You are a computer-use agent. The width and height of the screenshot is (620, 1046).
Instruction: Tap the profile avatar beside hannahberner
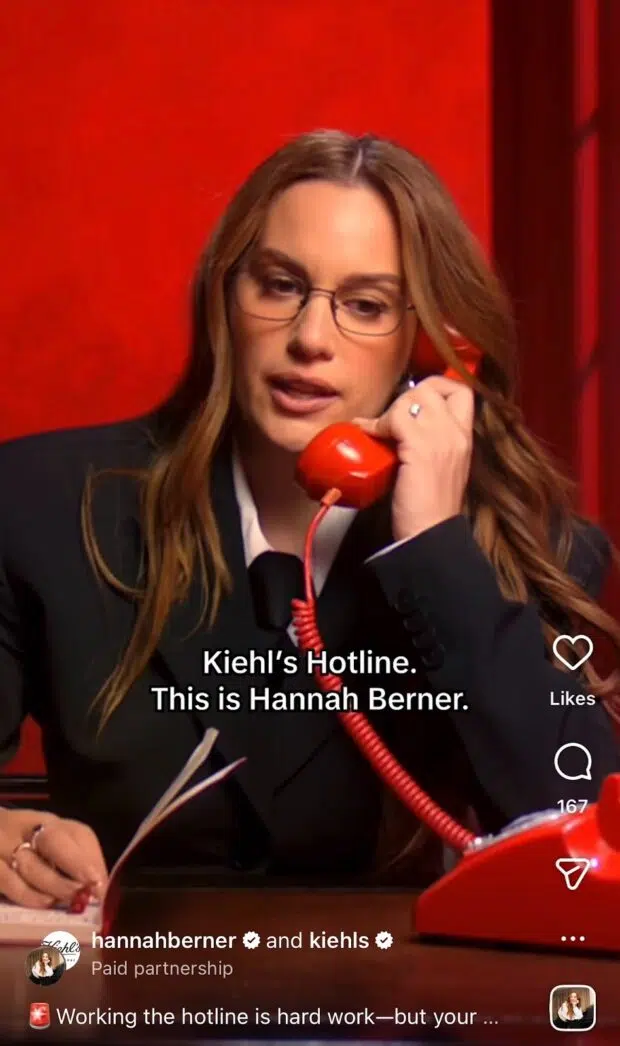tap(47, 965)
